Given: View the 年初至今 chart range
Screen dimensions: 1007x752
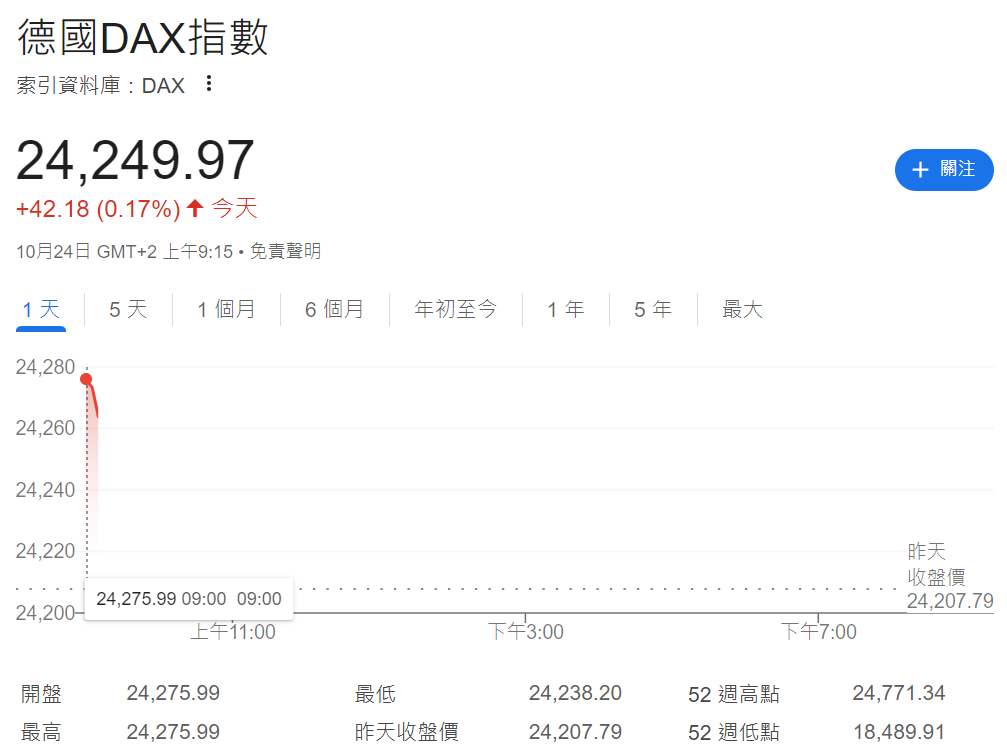Looking at the screenshot, I should (x=455, y=309).
